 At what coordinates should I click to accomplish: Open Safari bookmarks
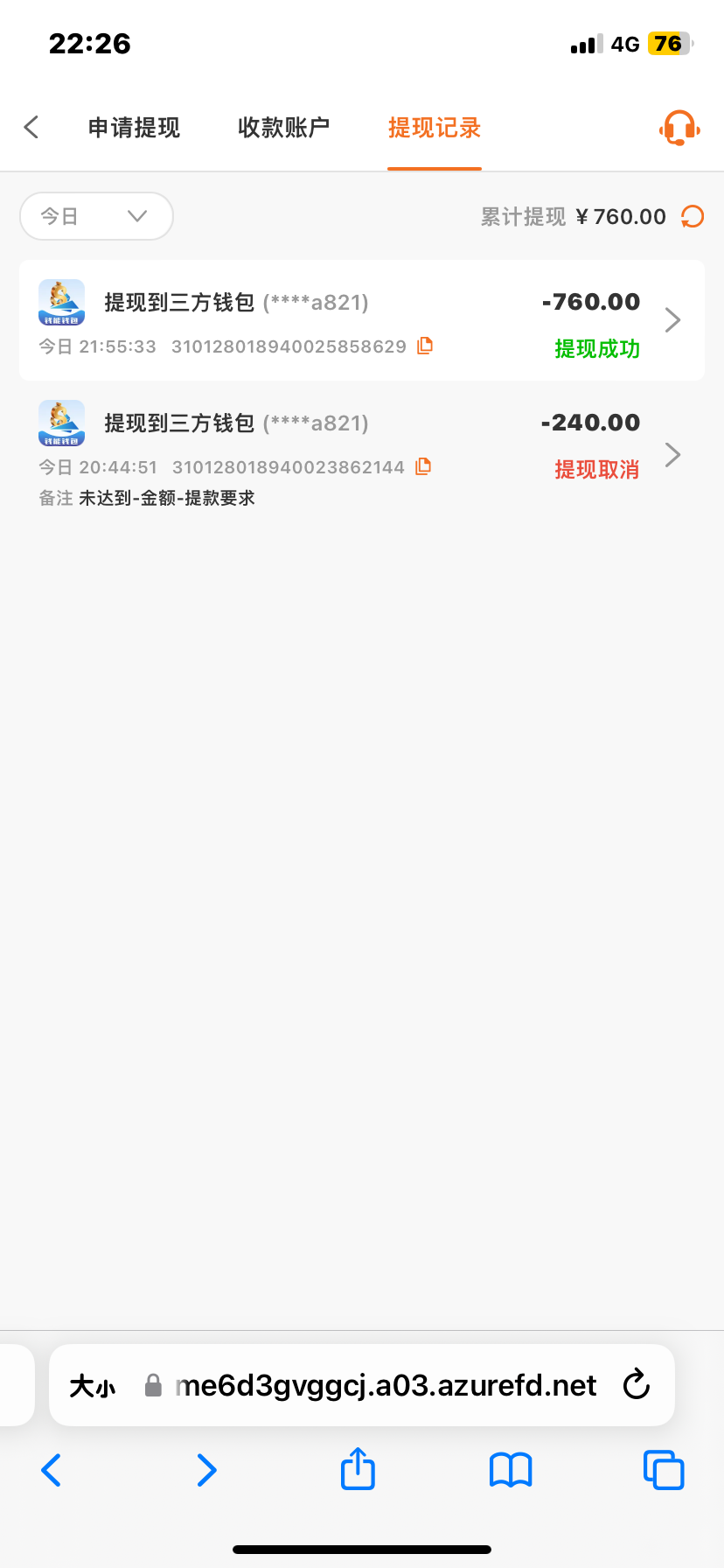click(x=511, y=1470)
